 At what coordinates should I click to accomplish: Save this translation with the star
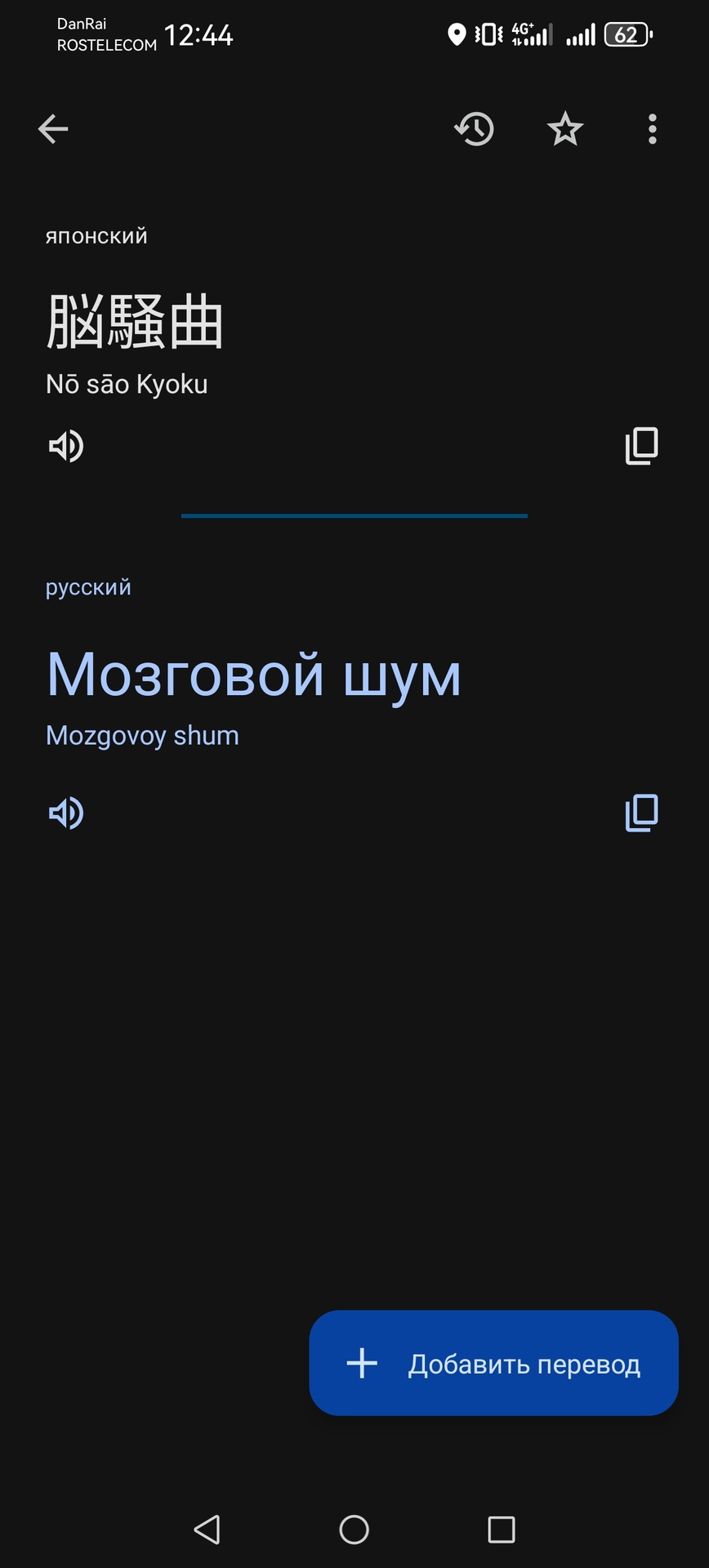pyautogui.click(x=564, y=129)
